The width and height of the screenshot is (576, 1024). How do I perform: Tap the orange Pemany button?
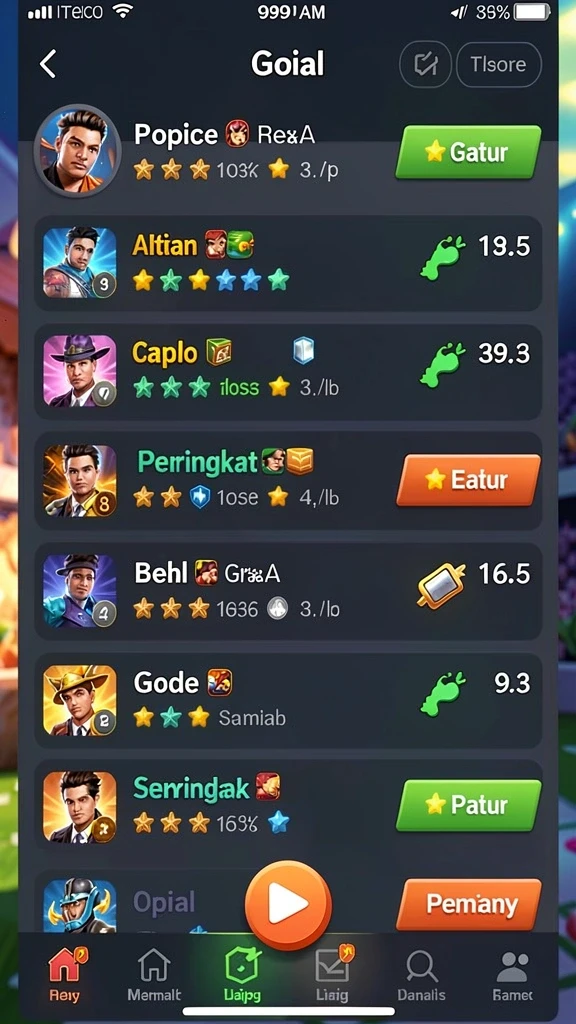click(x=468, y=904)
